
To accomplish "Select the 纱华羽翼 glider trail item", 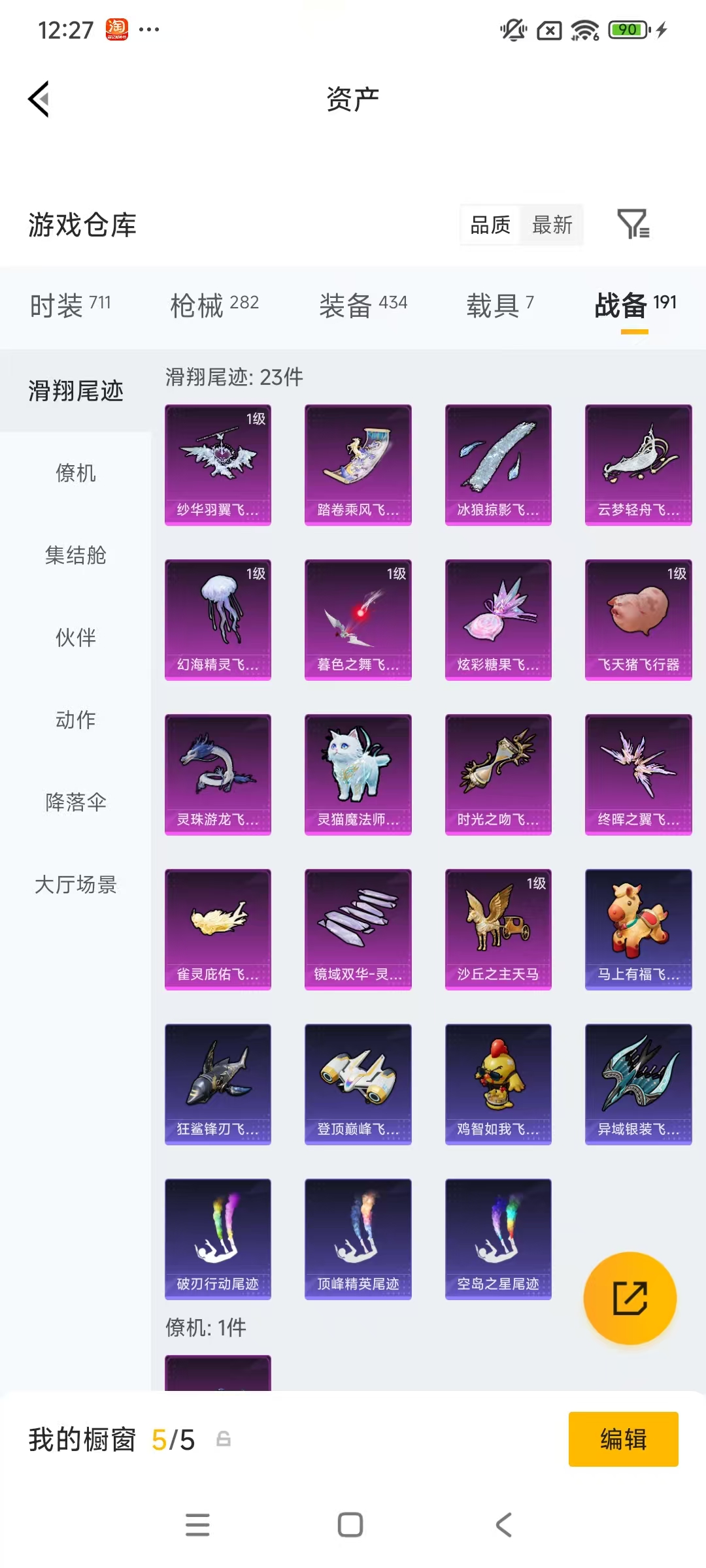I will pyautogui.click(x=218, y=465).
